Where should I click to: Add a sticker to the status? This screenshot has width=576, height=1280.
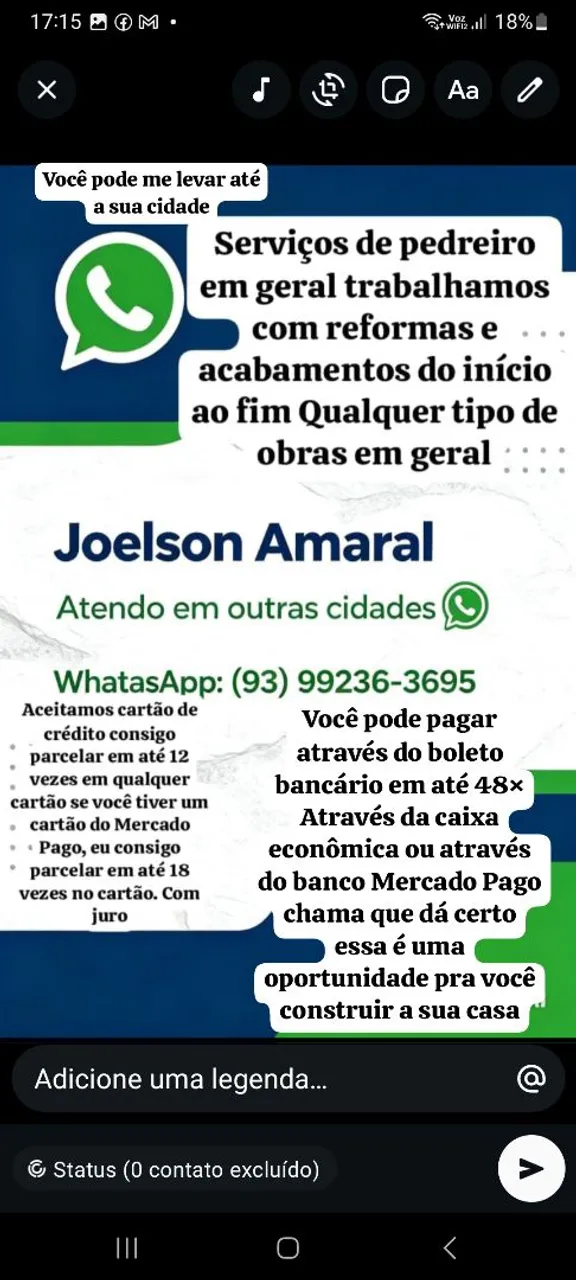click(395, 90)
